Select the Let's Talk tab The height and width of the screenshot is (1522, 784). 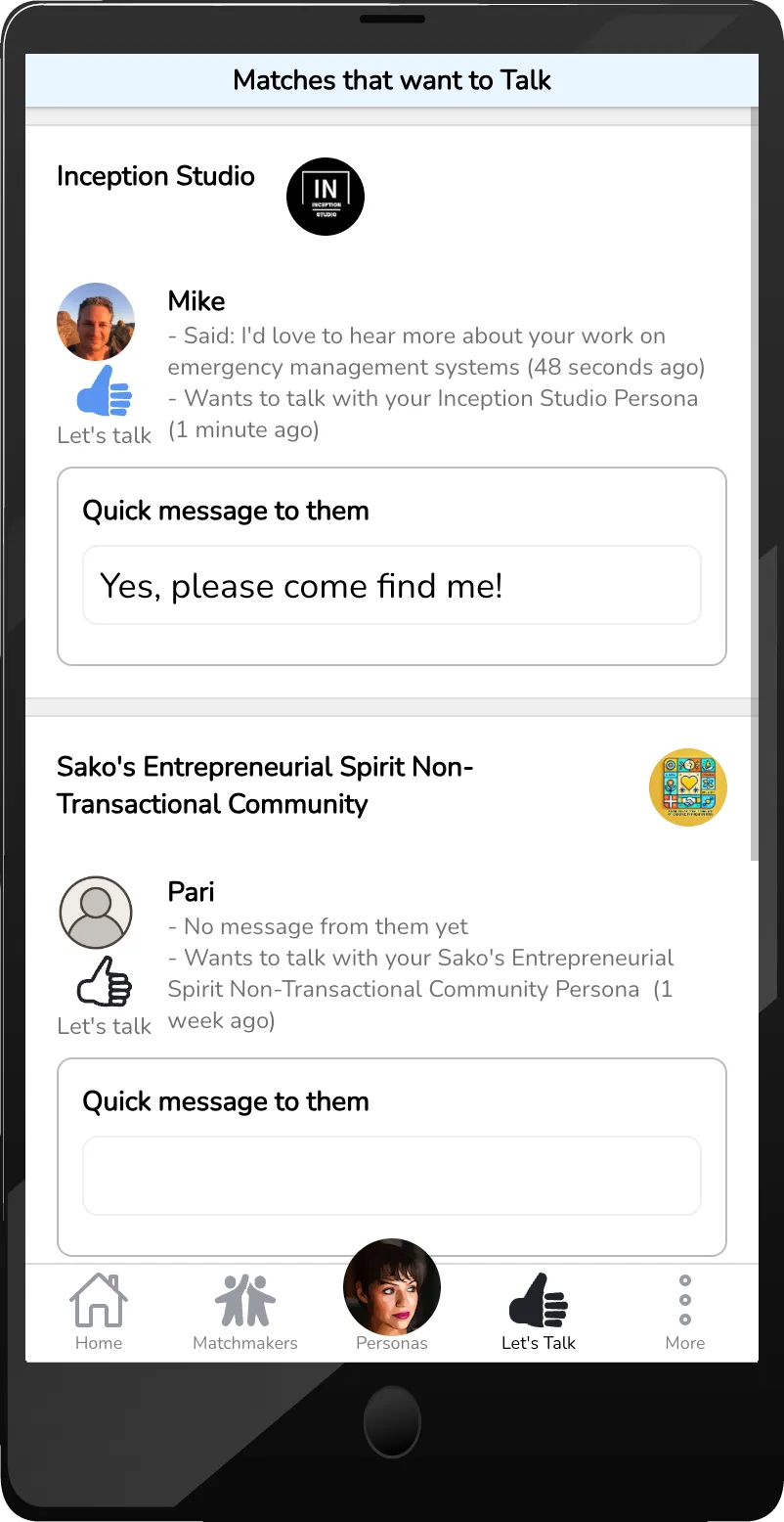click(x=539, y=1312)
